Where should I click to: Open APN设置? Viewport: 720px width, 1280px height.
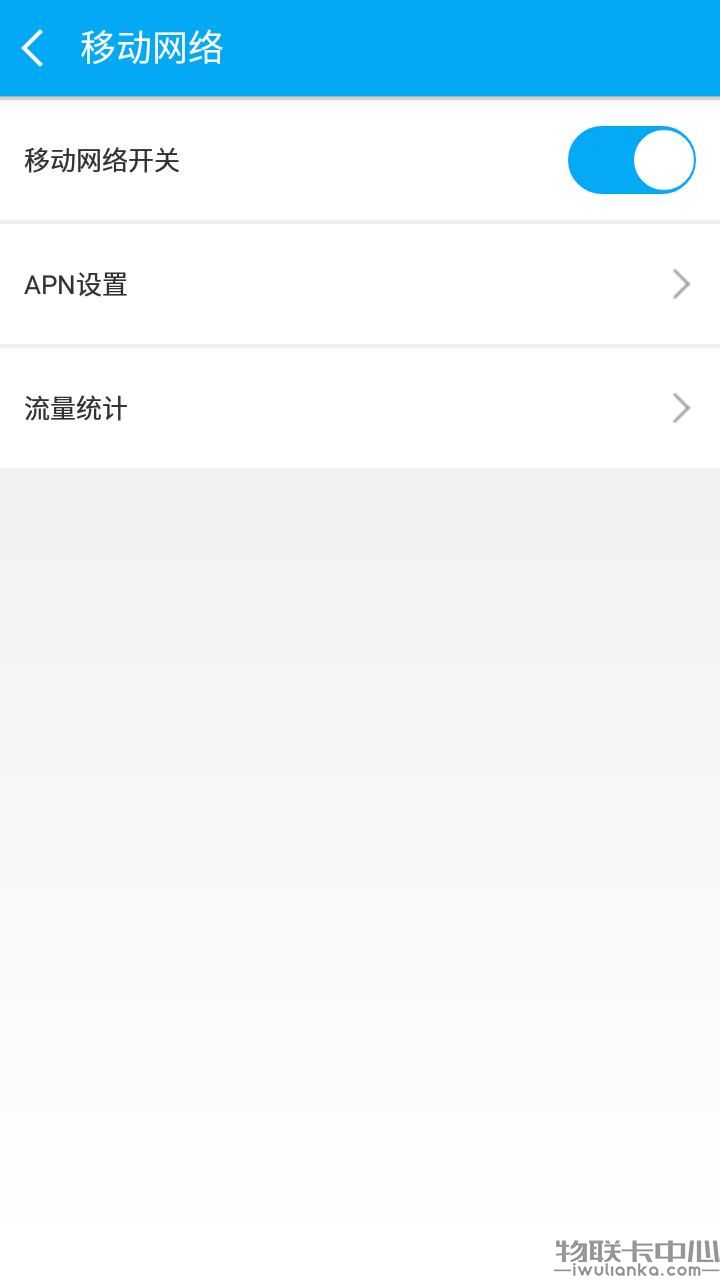[x=360, y=285]
